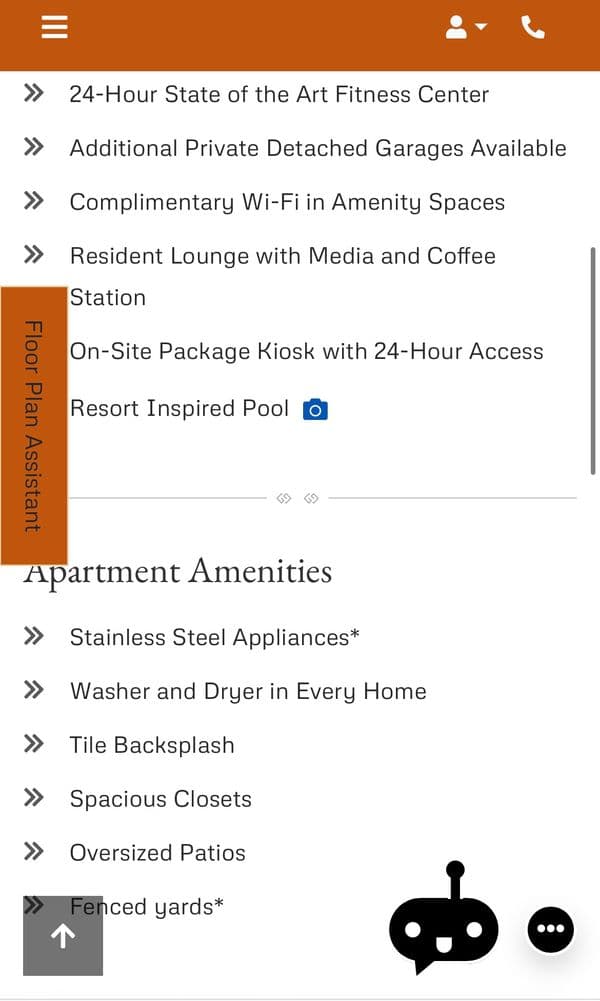Open the user account dropdown
The image size is (600, 1001).
click(466, 28)
